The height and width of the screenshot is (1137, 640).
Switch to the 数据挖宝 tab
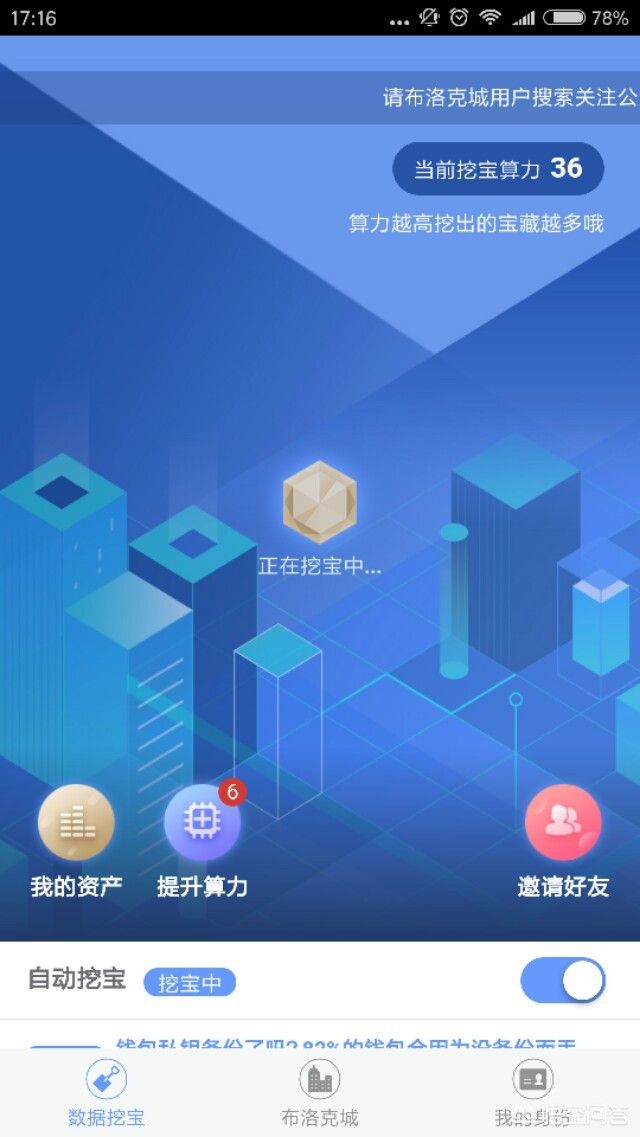pos(106,1093)
